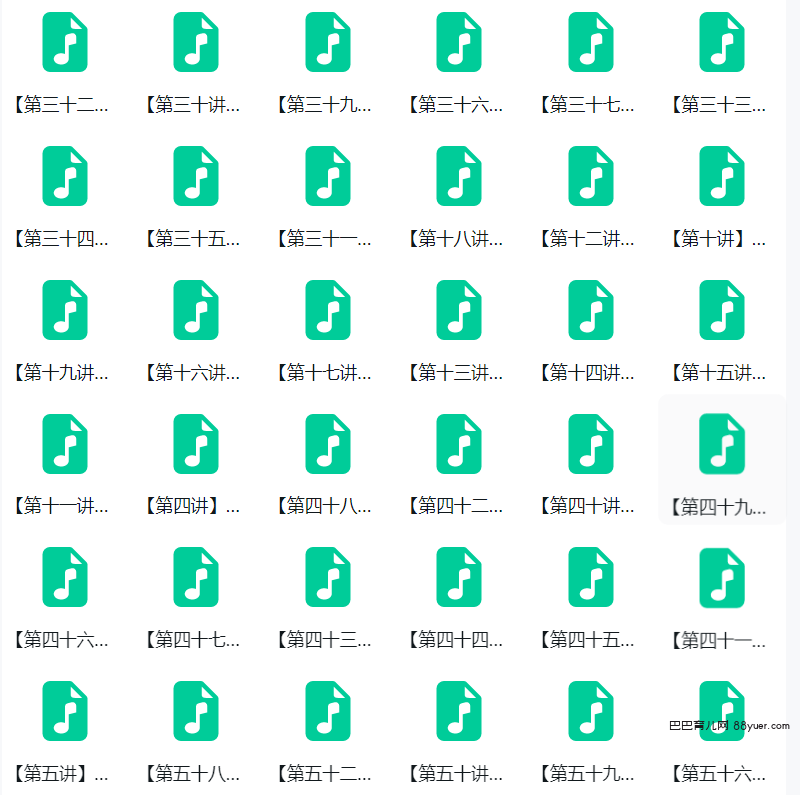Open the 【第四讲】 audio file

coord(196,444)
